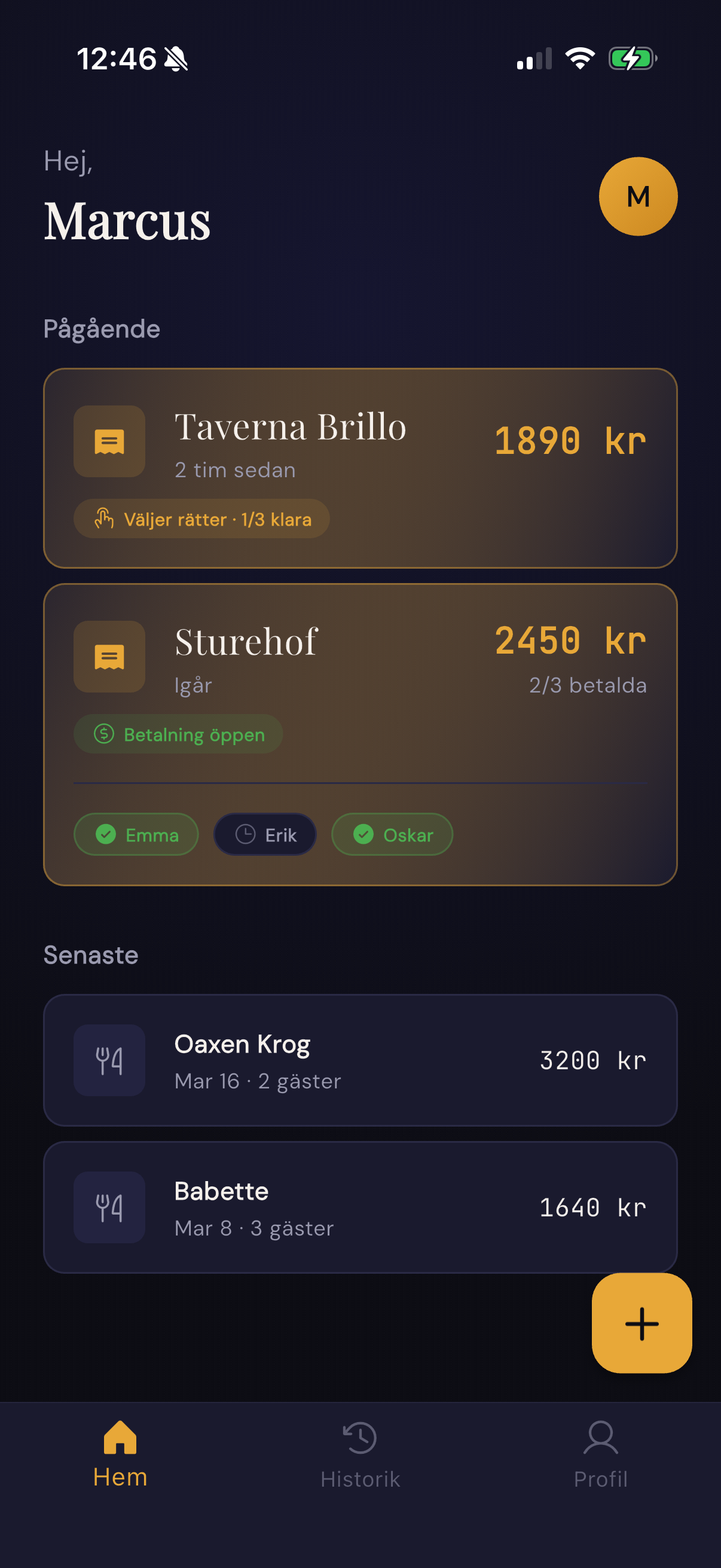Tap the receipt icon on Sturehof card
Viewport: 721px width, 1568px height.
click(108, 657)
